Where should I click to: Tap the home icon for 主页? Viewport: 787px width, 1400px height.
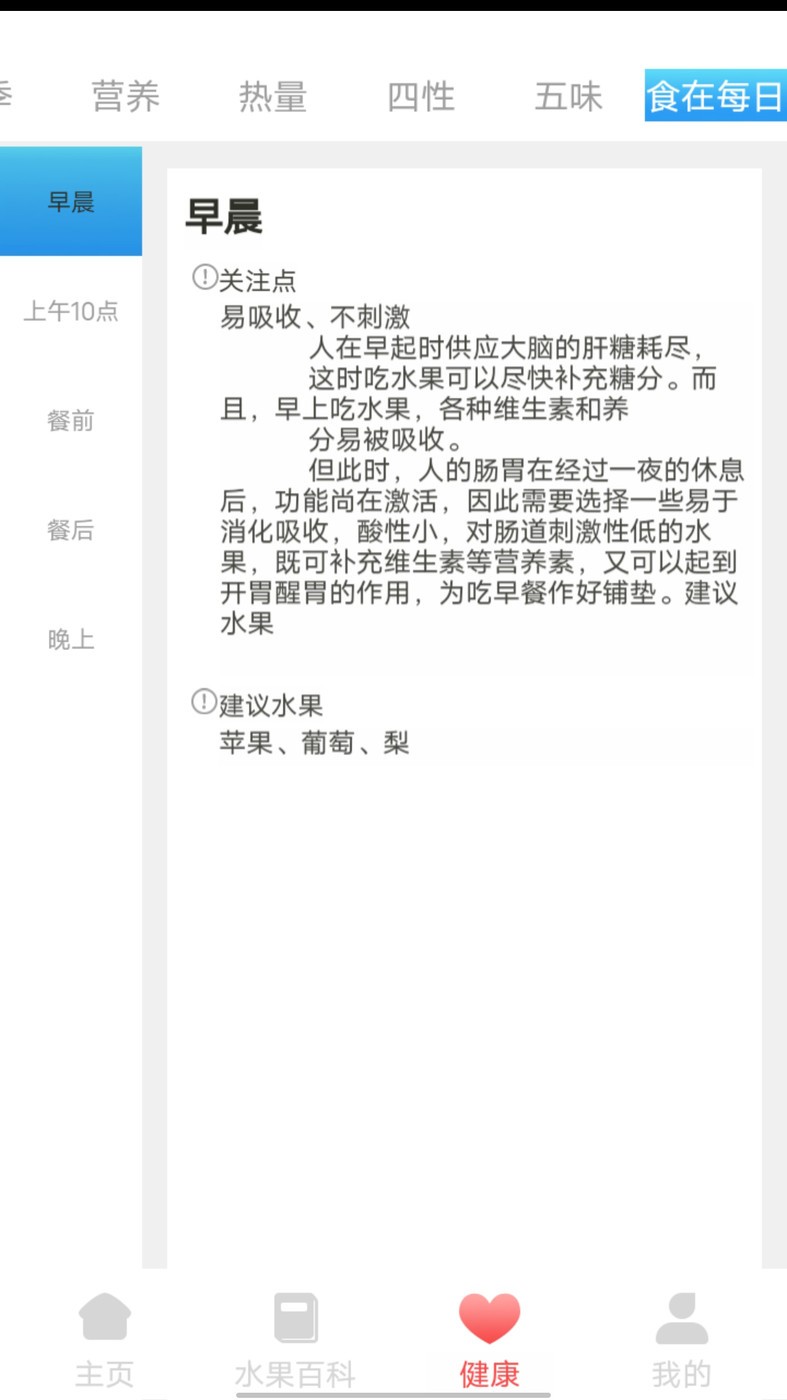104,1319
